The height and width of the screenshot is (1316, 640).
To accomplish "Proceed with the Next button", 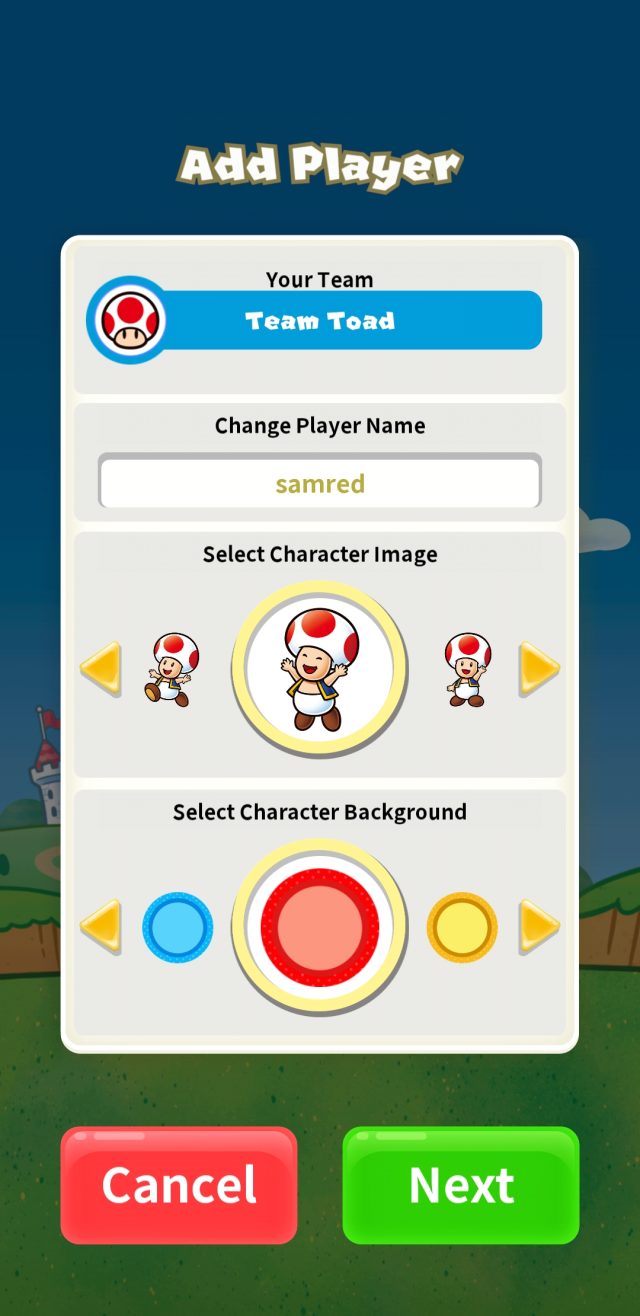I will click(x=461, y=1185).
